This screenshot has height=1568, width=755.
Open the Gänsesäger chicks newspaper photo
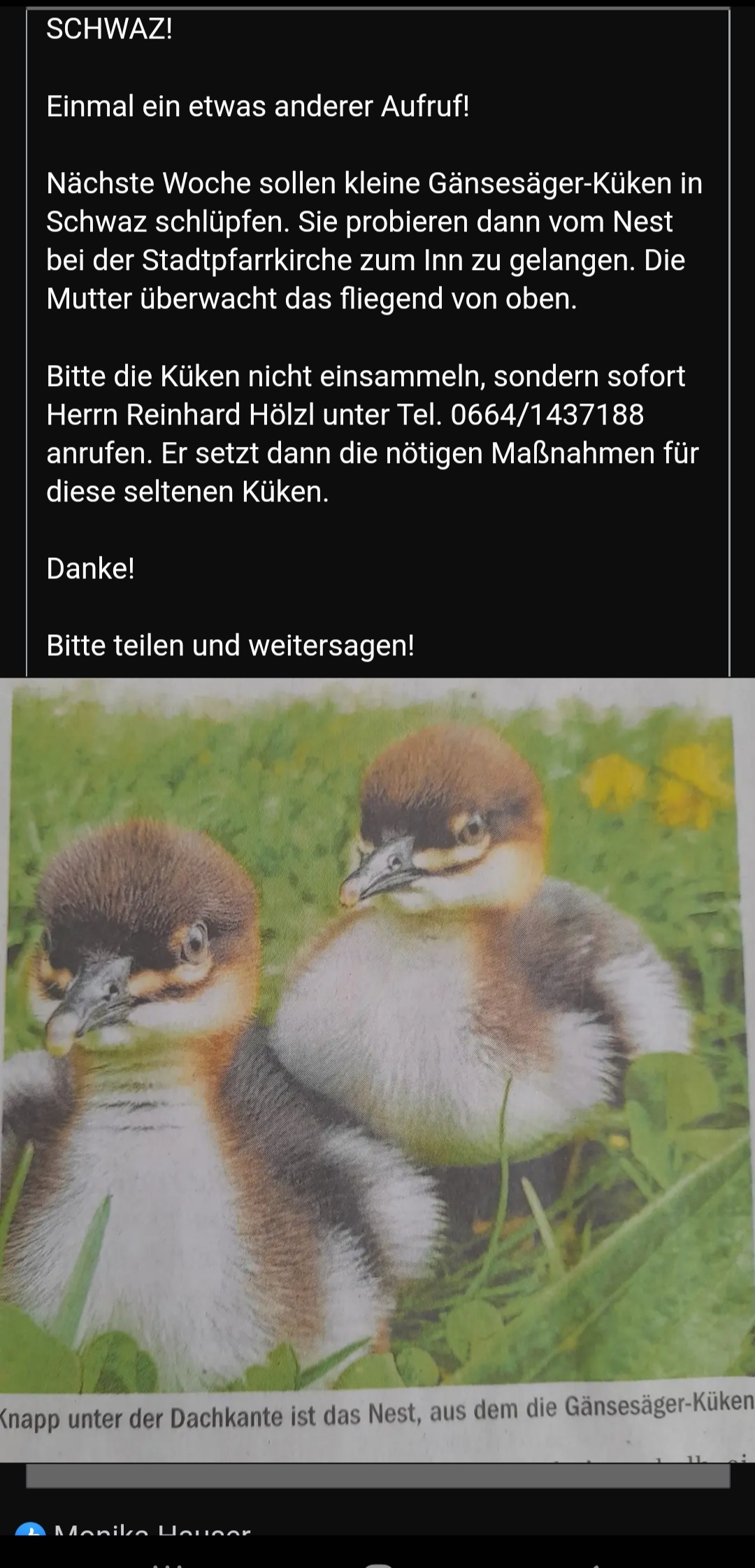click(377, 1070)
